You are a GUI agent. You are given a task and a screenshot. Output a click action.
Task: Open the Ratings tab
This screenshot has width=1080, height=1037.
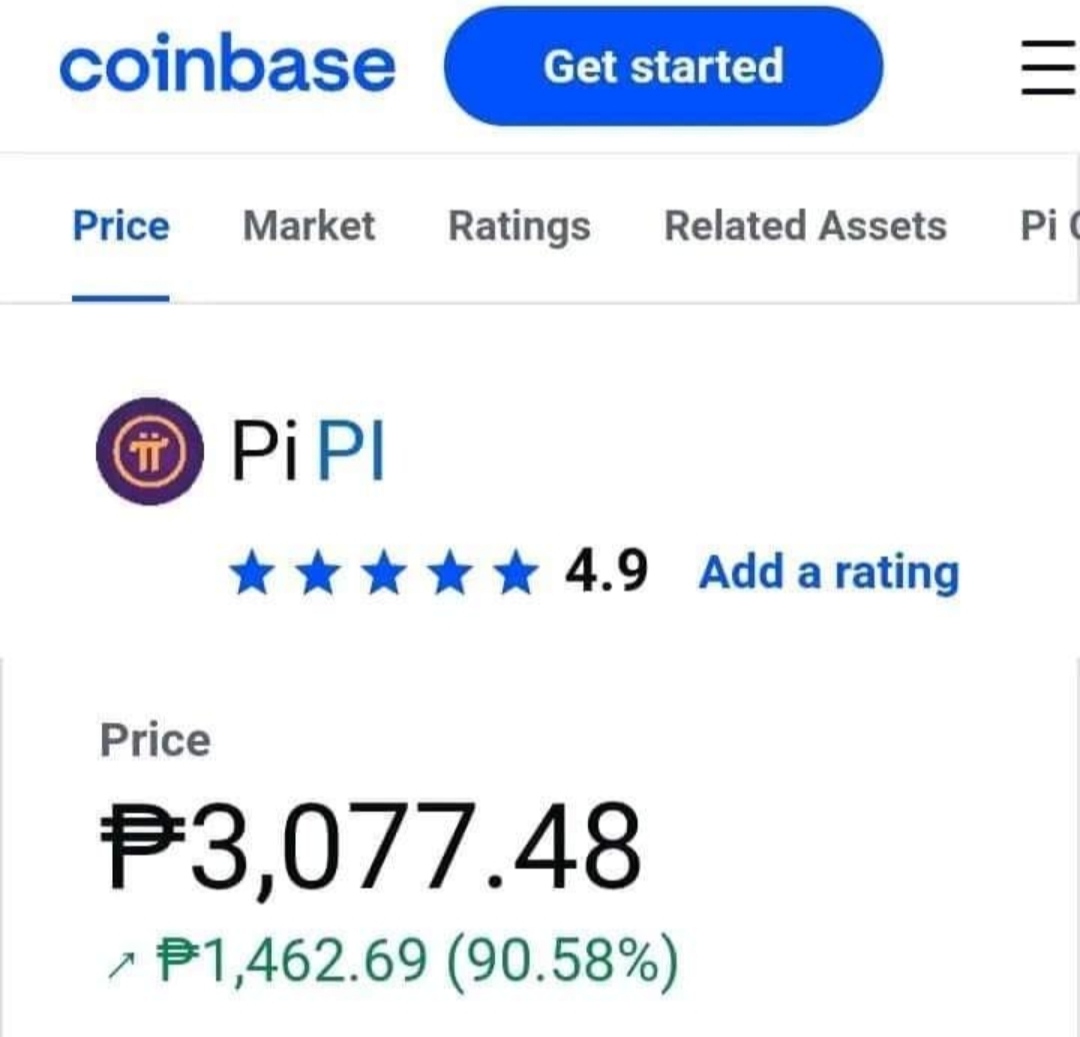(519, 227)
